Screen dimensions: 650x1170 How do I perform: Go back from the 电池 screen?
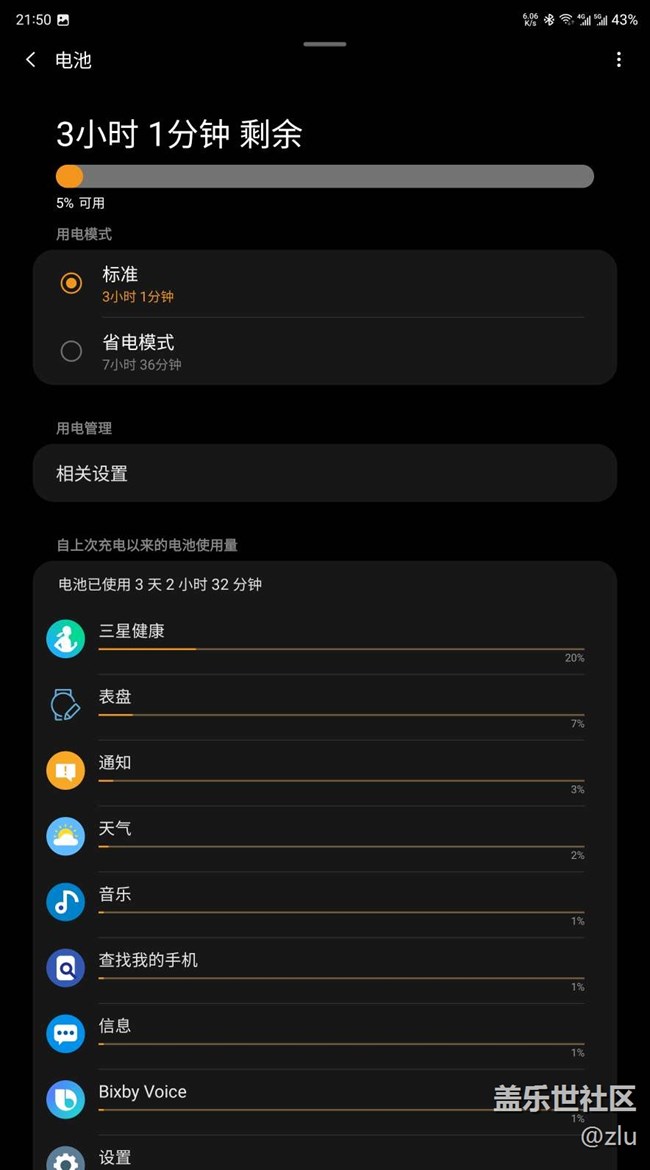pos(31,60)
